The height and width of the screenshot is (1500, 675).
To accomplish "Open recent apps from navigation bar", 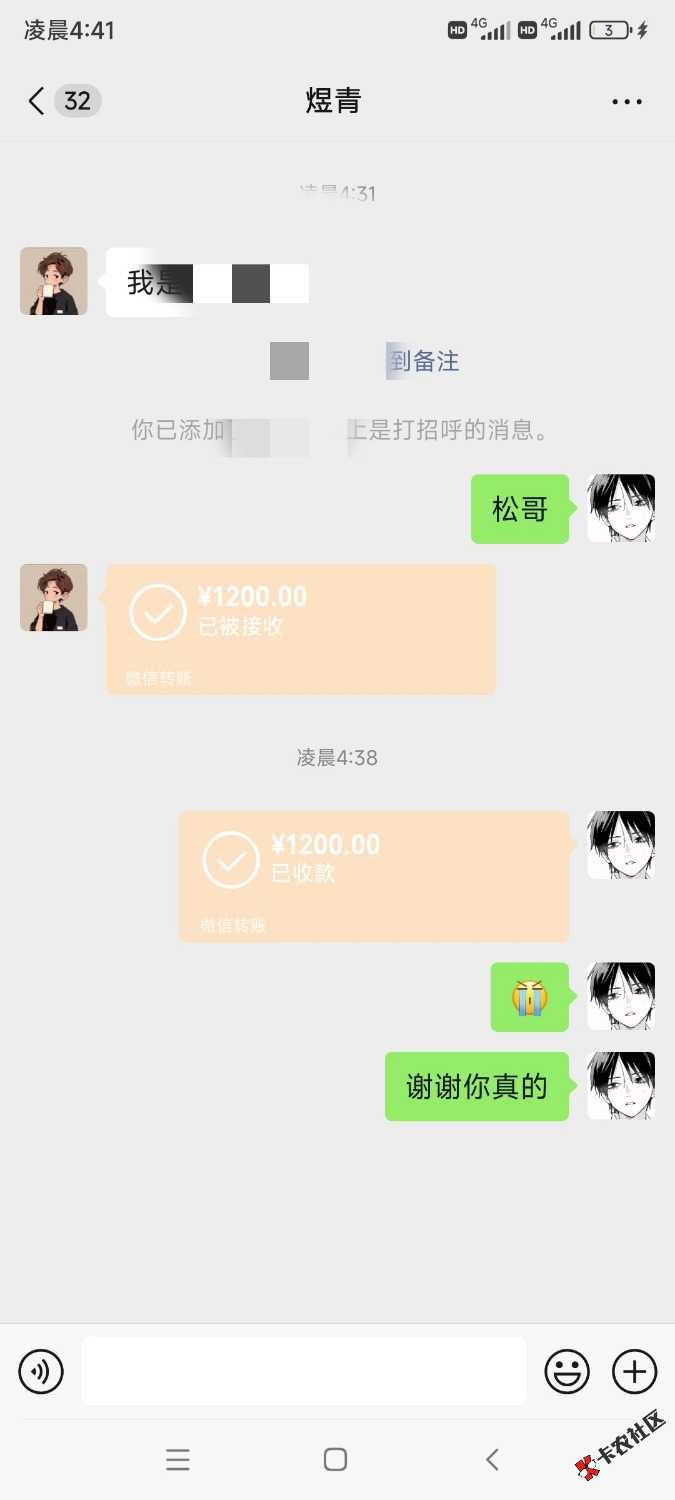I will 178,1459.
